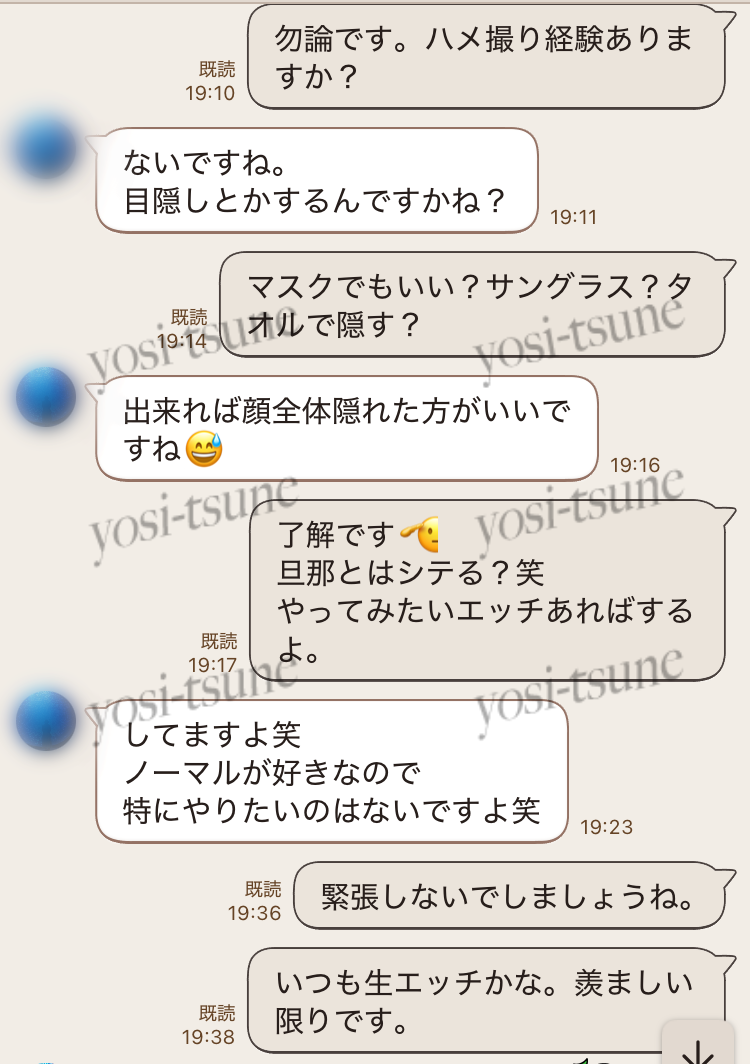The width and height of the screenshot is (750, 1064).
Task: Open sender's avatar beside the 19:23 message
Action: [47, 720]
